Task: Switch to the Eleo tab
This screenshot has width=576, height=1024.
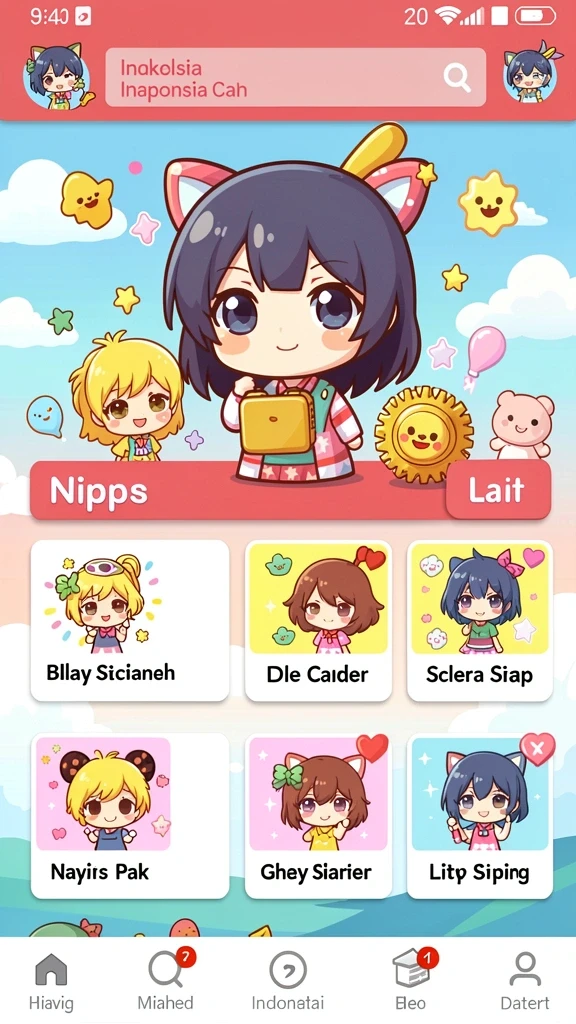Action: (x=411, y=982)
